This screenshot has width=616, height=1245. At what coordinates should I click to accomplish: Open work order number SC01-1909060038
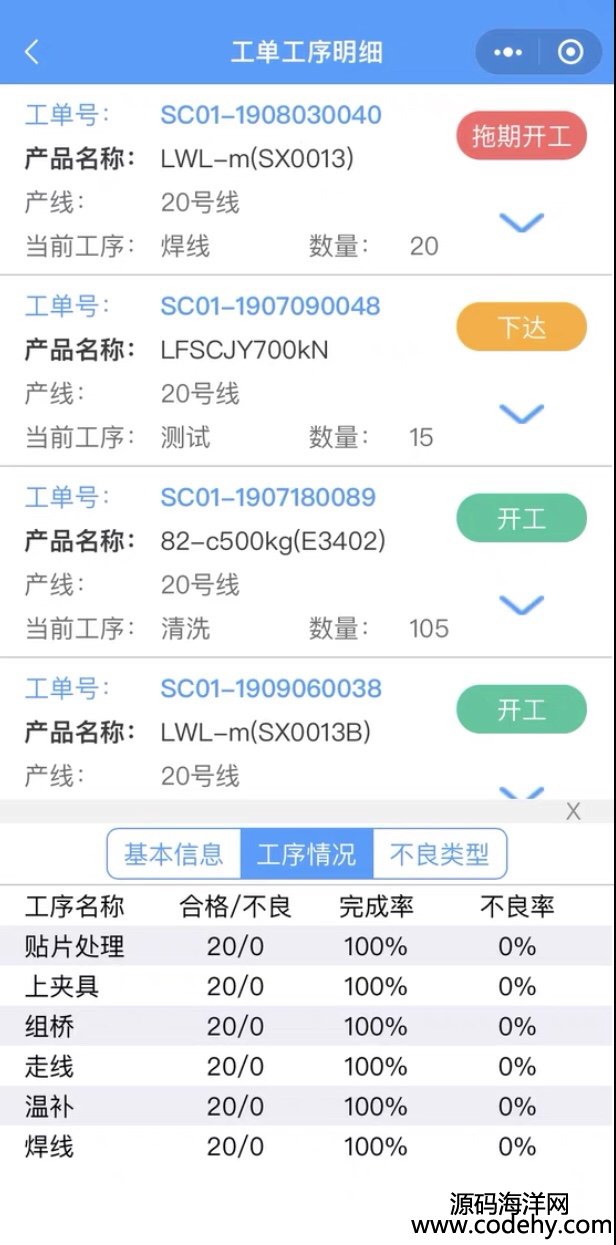271,688
